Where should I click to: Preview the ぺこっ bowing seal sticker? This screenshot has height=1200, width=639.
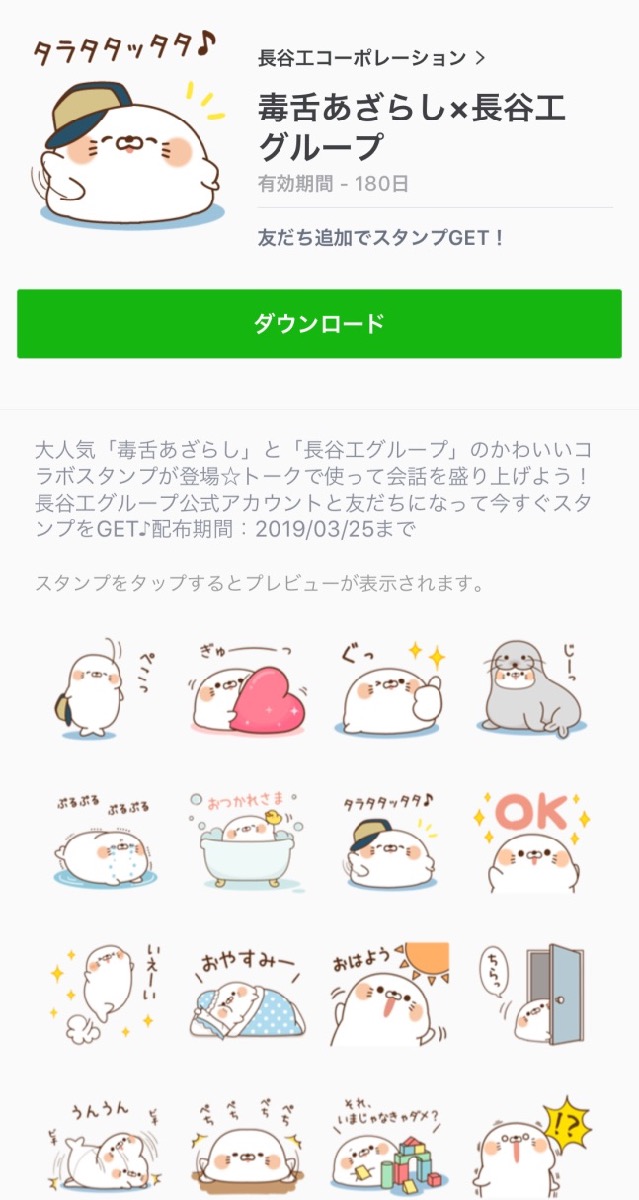95,687
